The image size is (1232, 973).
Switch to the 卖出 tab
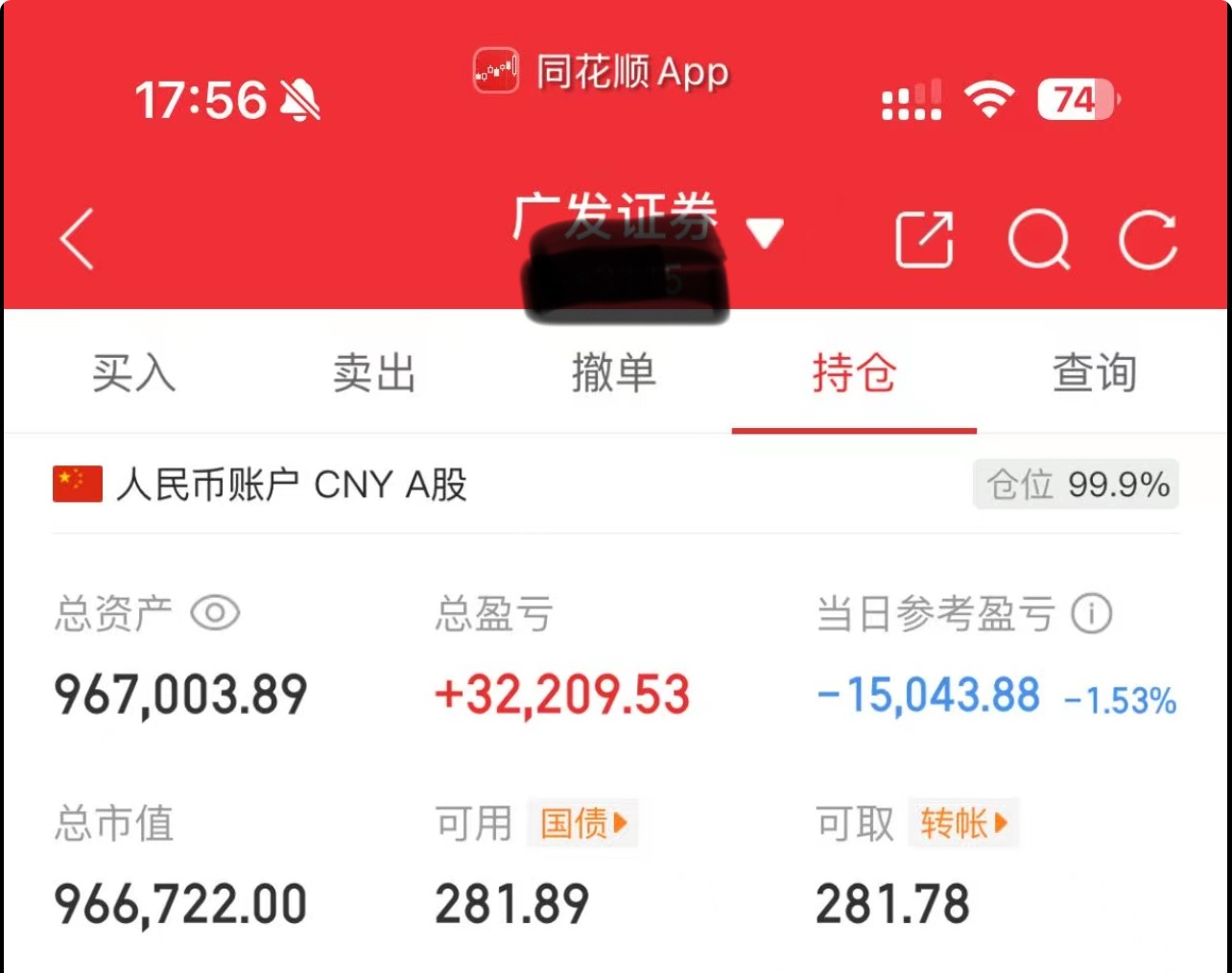tap(373, 373)
